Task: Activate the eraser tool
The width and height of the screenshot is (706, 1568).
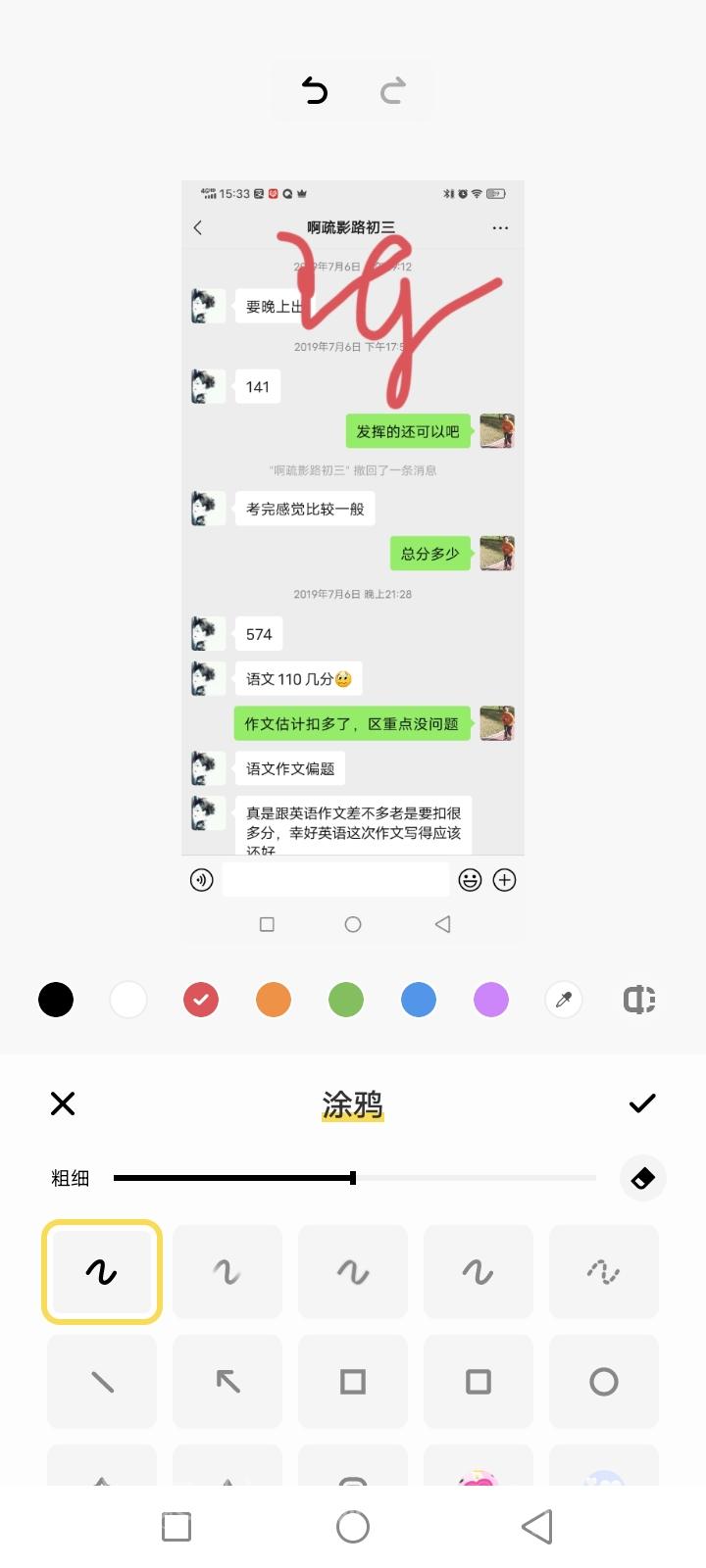Action: [643, 1177]
